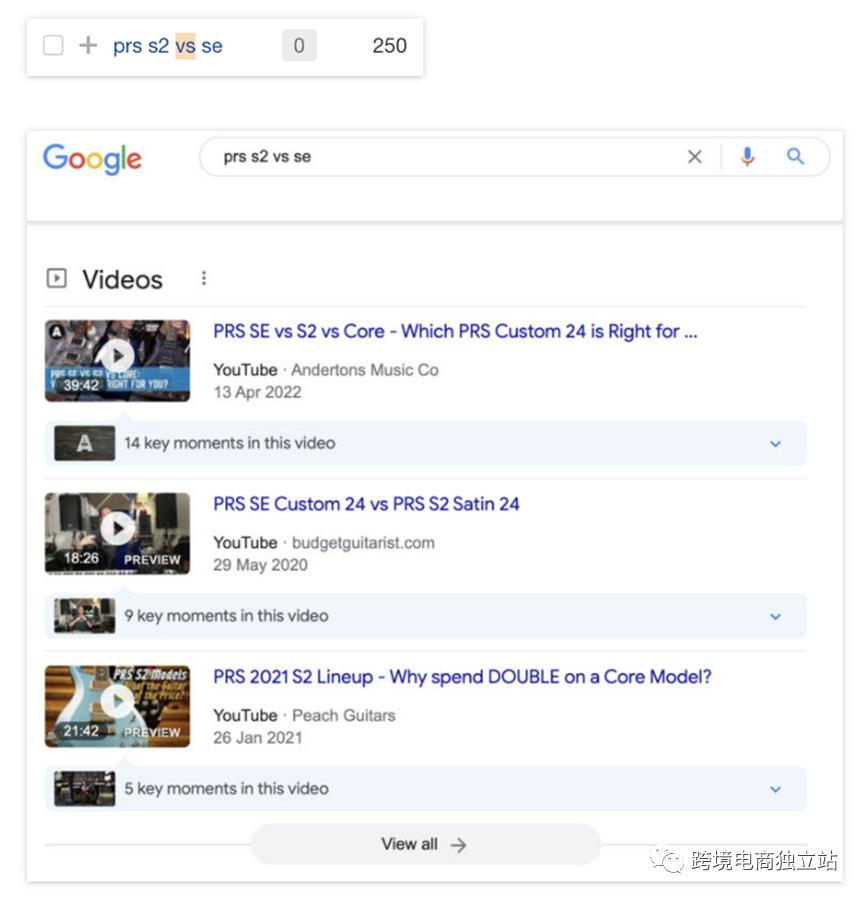The image size is (865, 898).
Task: Play the PRS 2021 S2 Lineup video preview
Action: click(x=117, y=705)
